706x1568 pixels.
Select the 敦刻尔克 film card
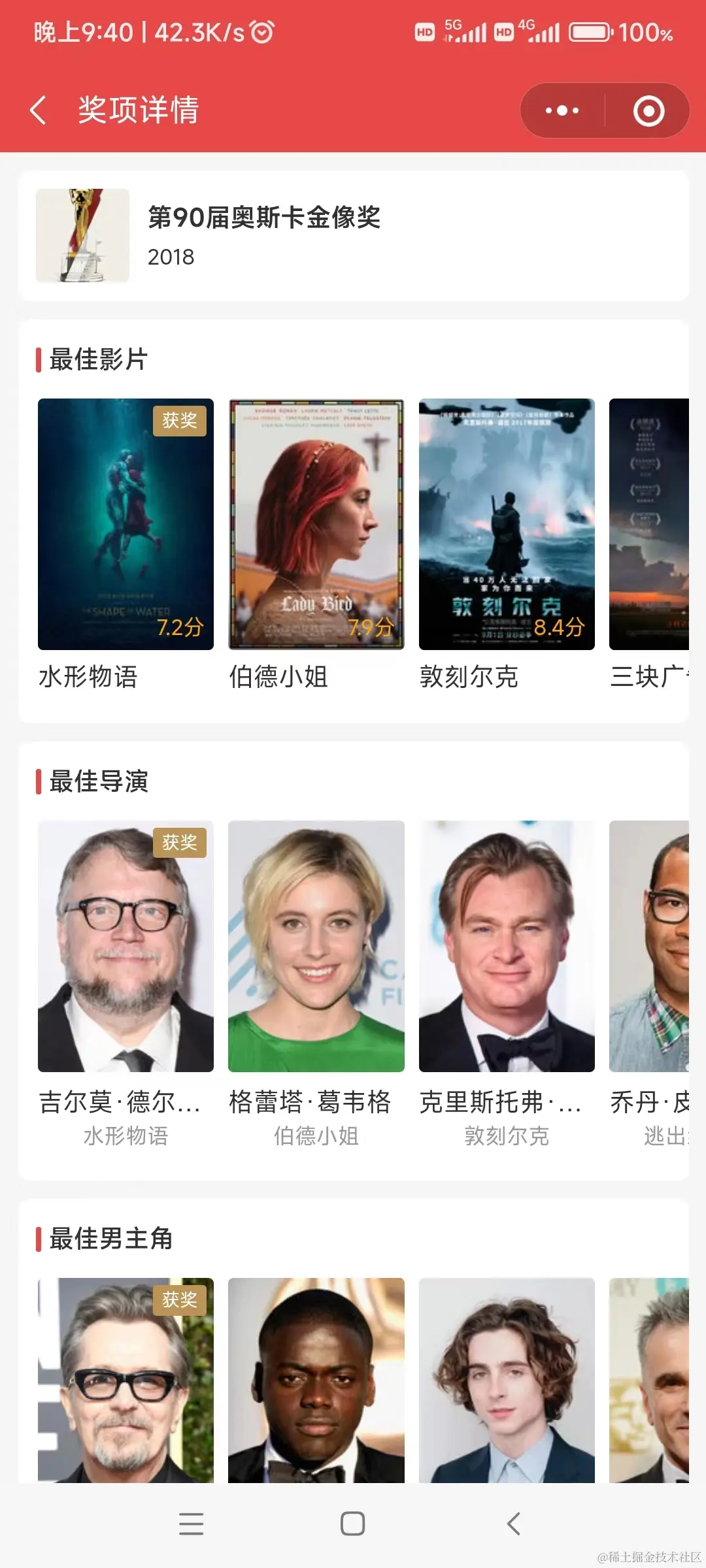click(507, 524)
